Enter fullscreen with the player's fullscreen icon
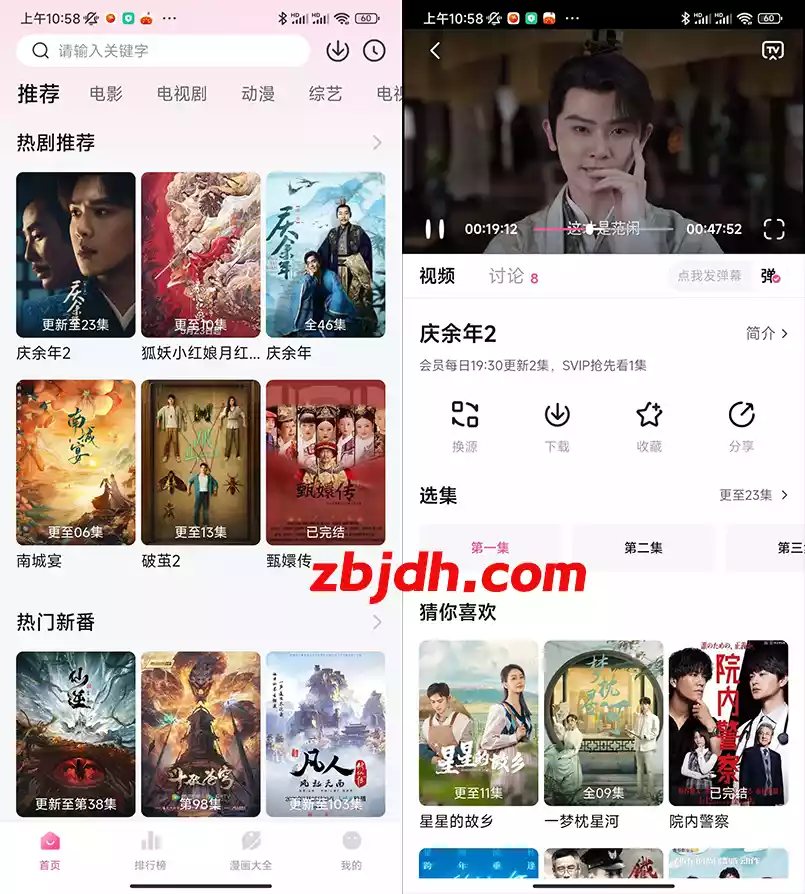 774,228
